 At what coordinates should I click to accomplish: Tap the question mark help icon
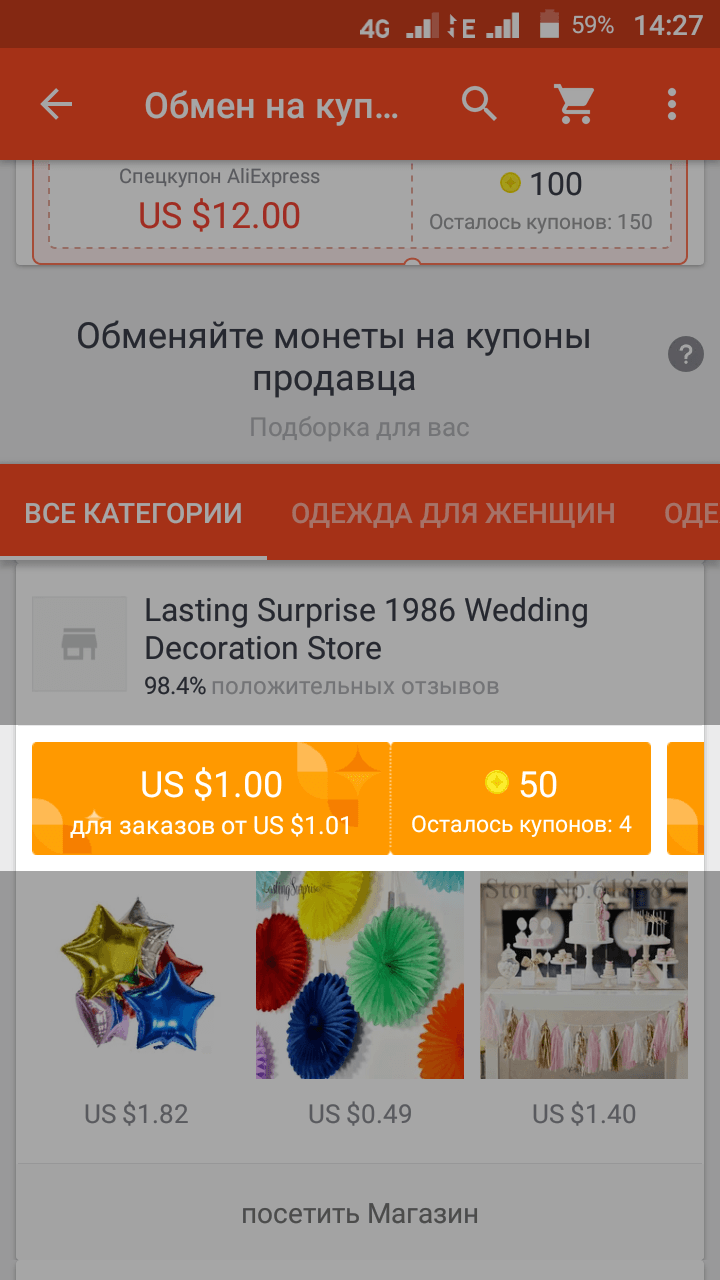[686, 355]
